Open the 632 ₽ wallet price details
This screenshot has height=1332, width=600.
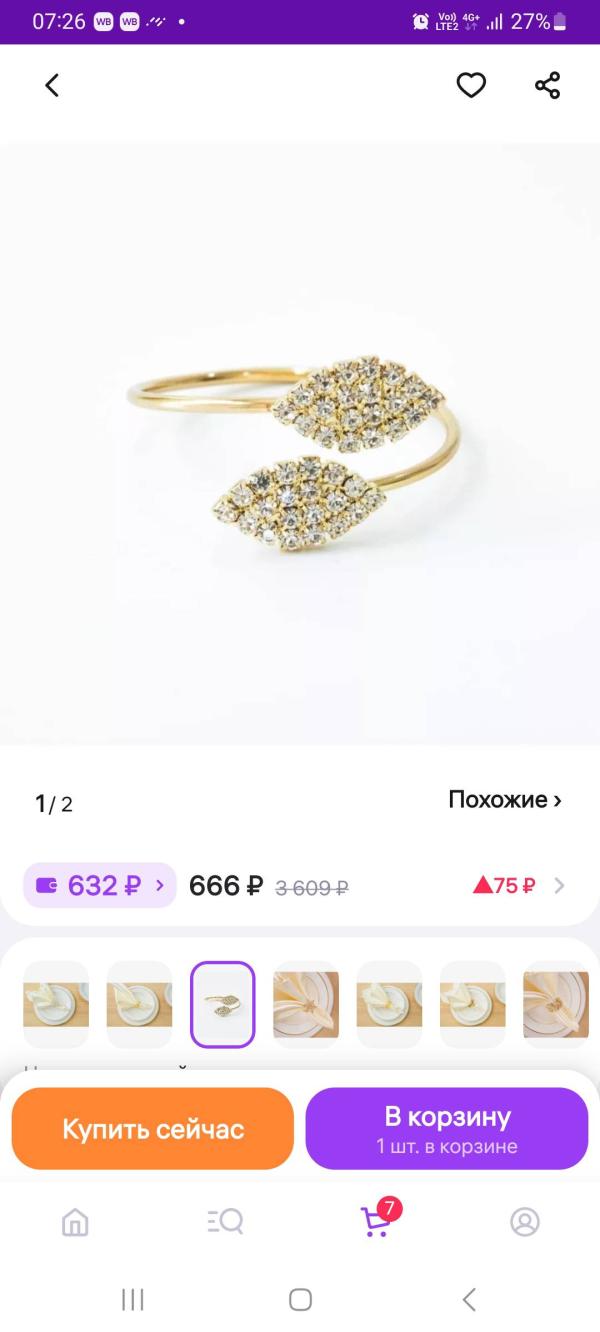pos(100,885)
